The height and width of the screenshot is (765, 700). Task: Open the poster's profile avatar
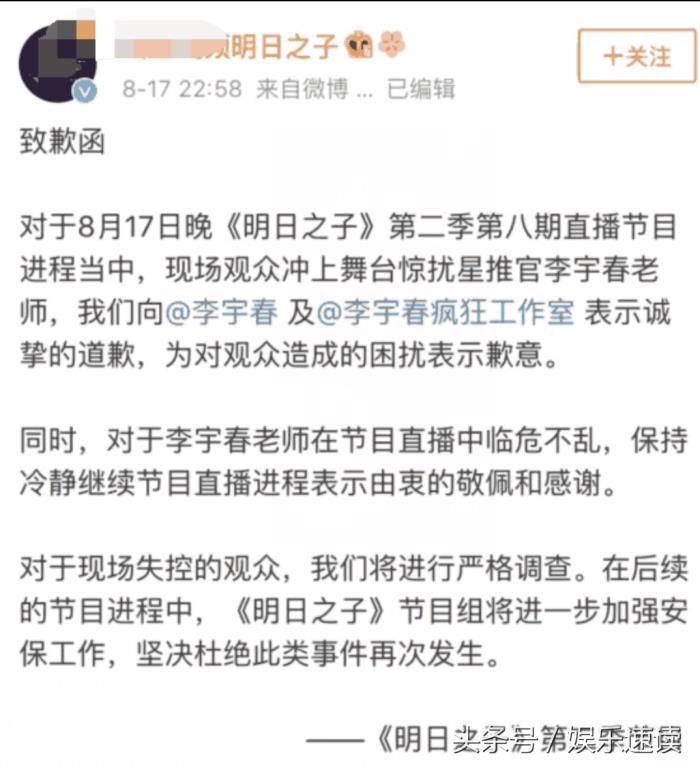click(x=57, y=62)
